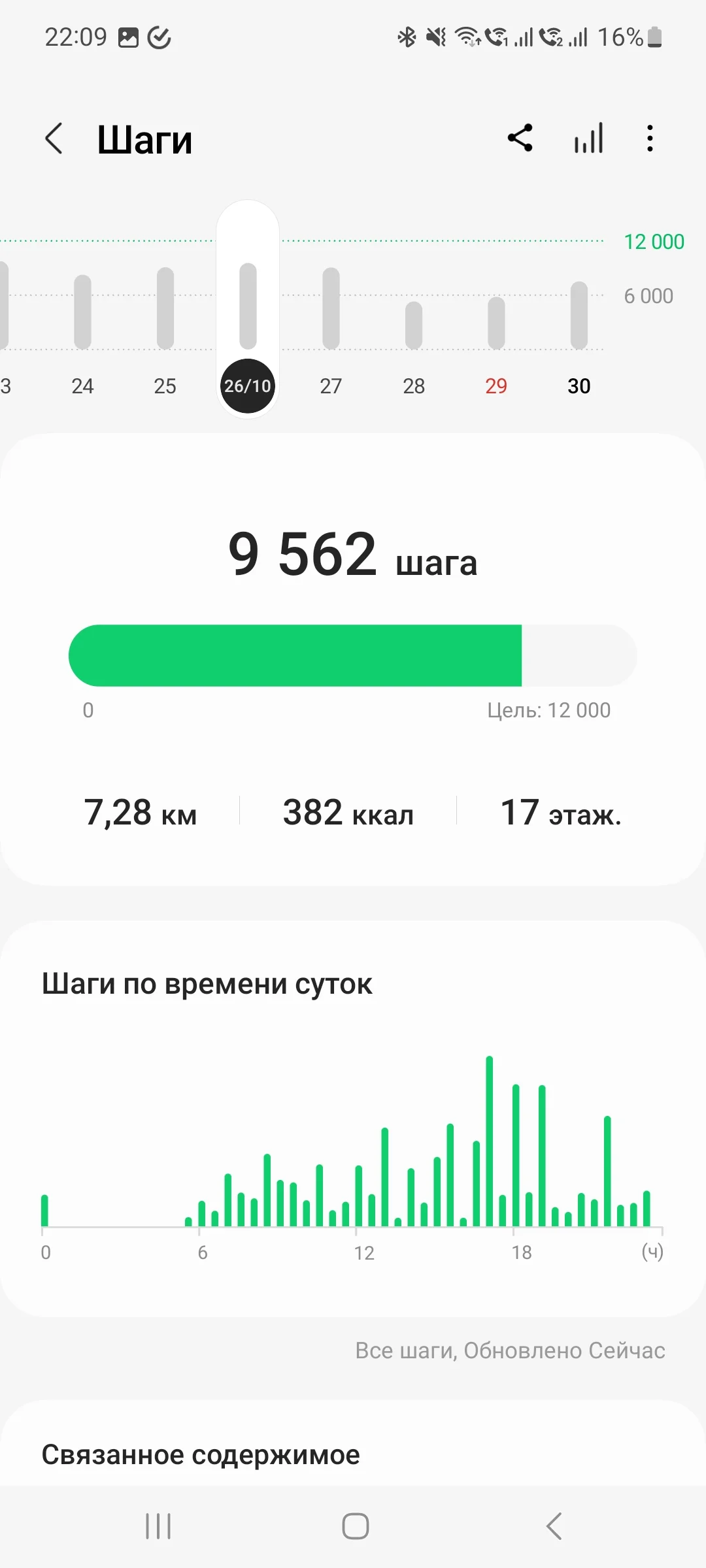
Task: Open the step statistics chart view
Action: pyautogui.click(x=588, y=139)
